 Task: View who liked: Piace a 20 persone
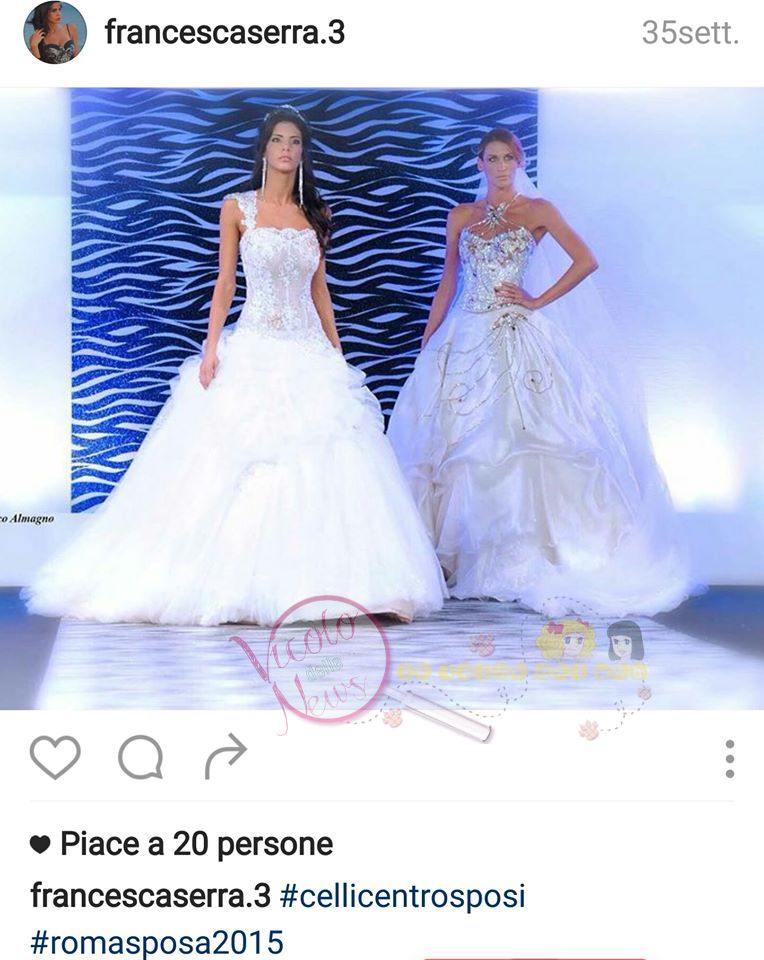tap(195, 845)
